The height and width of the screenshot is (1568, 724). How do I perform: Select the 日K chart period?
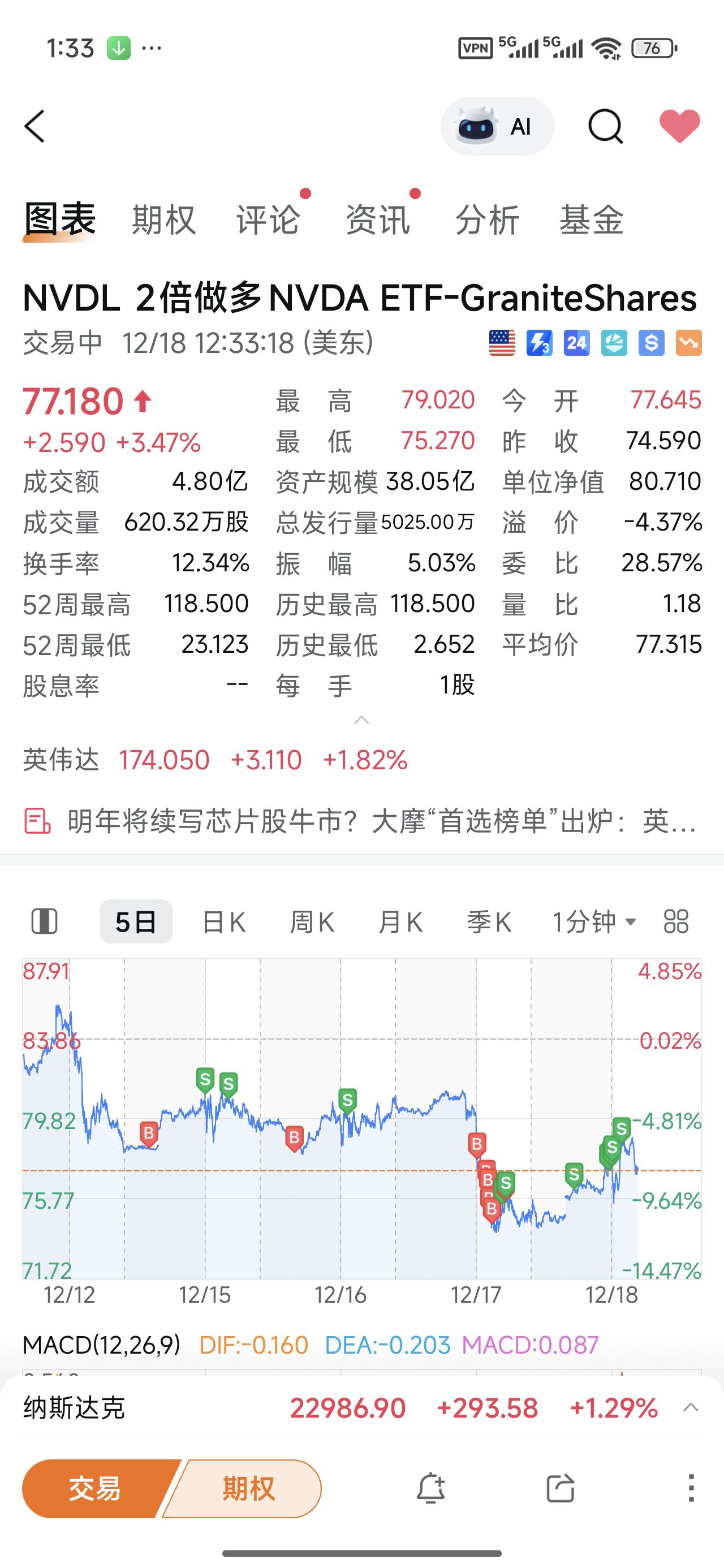[223, 922]
